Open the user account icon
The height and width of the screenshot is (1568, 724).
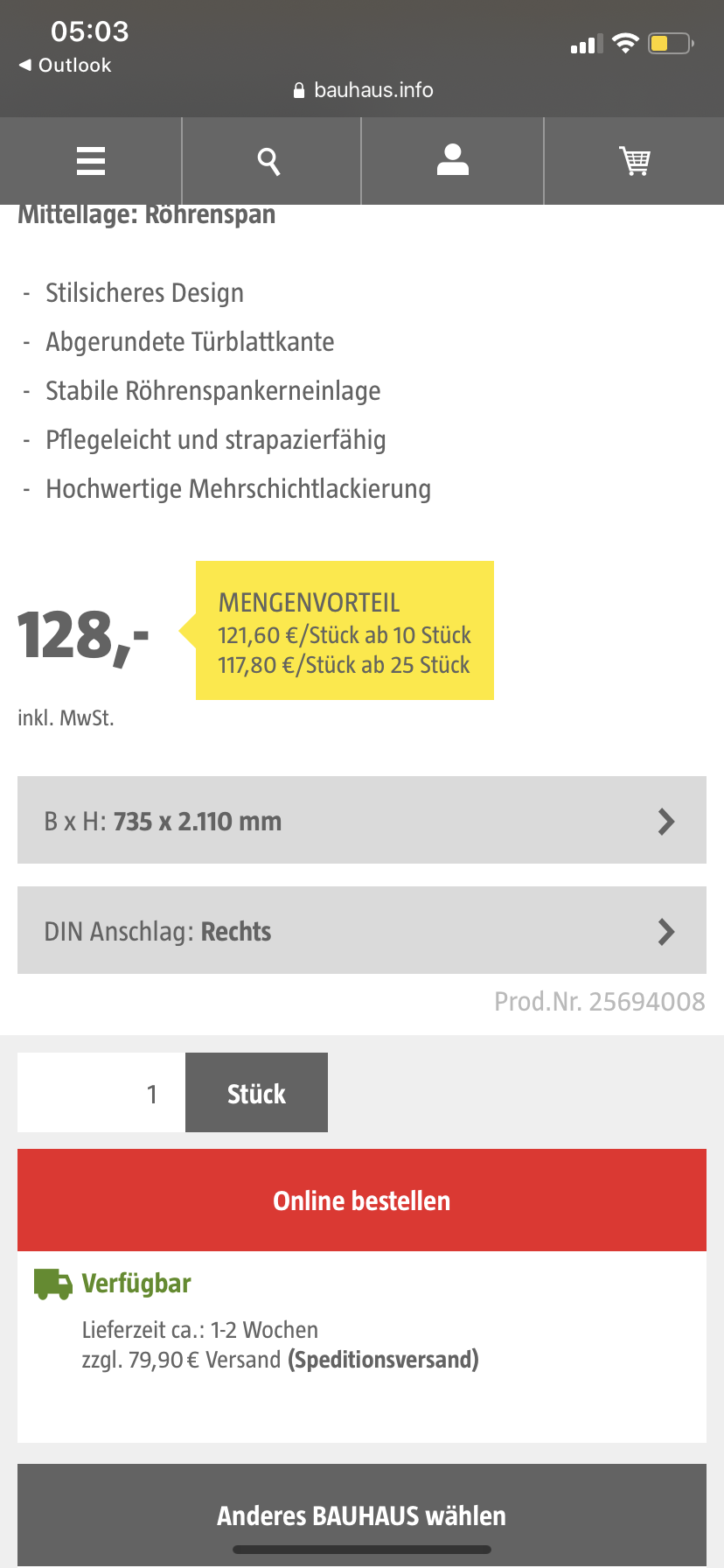[452, 161]
